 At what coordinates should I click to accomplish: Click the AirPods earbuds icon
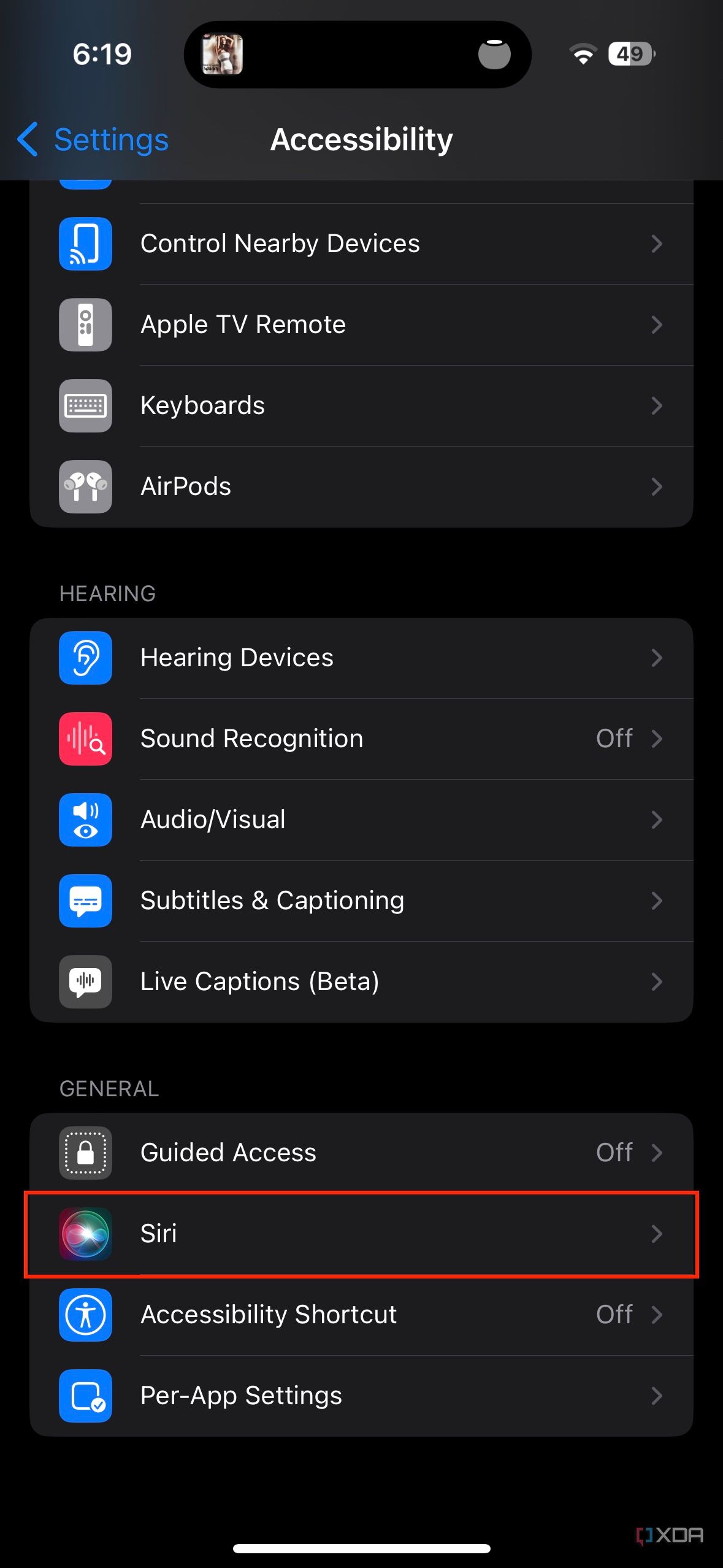coord(85,486)
